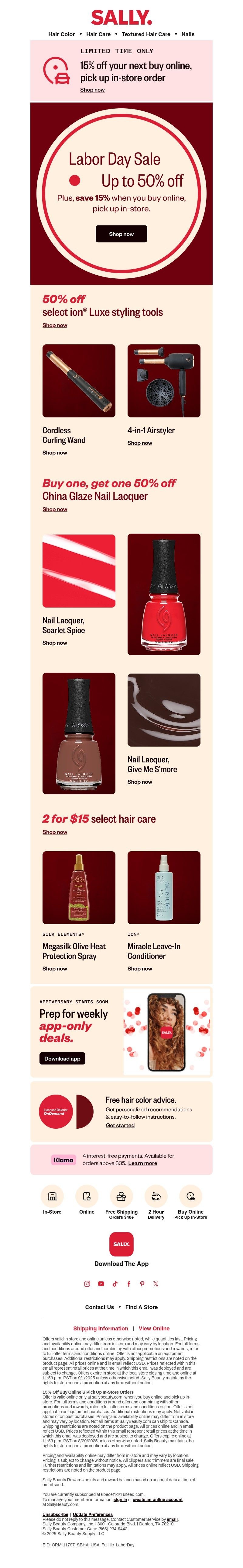243x1568 pixels.
Task: Open Shop now under Cordless Curling Wand
Action: 55,453
